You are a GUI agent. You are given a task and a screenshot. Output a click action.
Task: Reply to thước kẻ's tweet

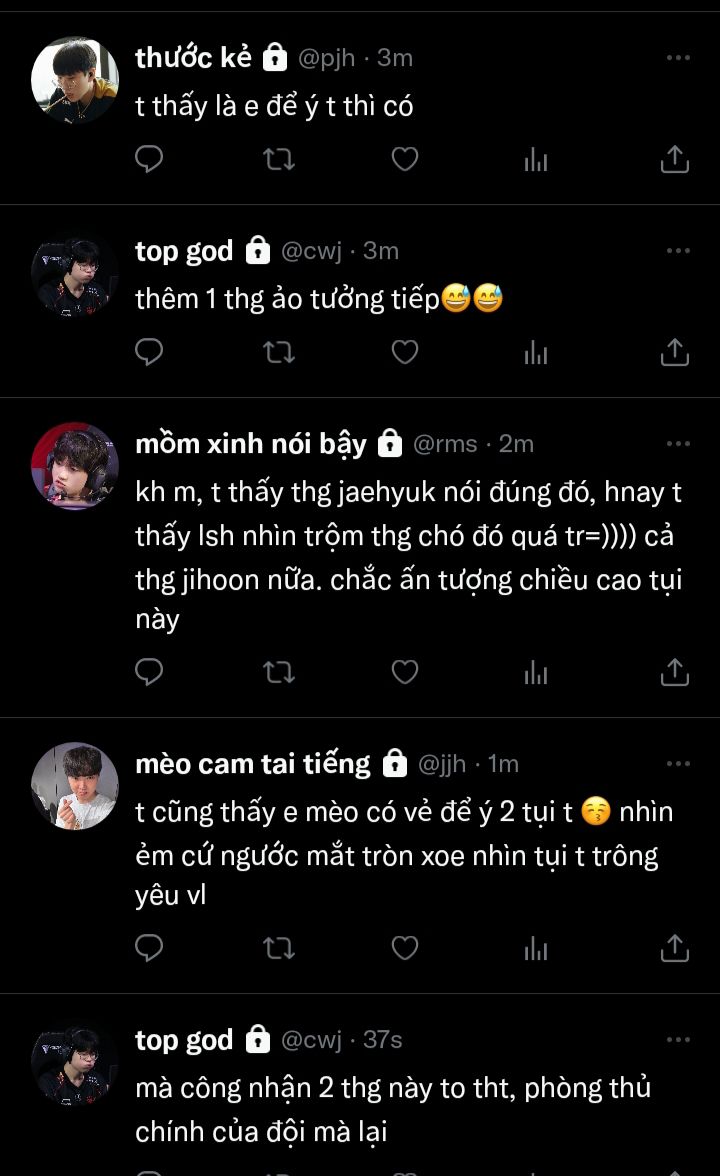148,158
